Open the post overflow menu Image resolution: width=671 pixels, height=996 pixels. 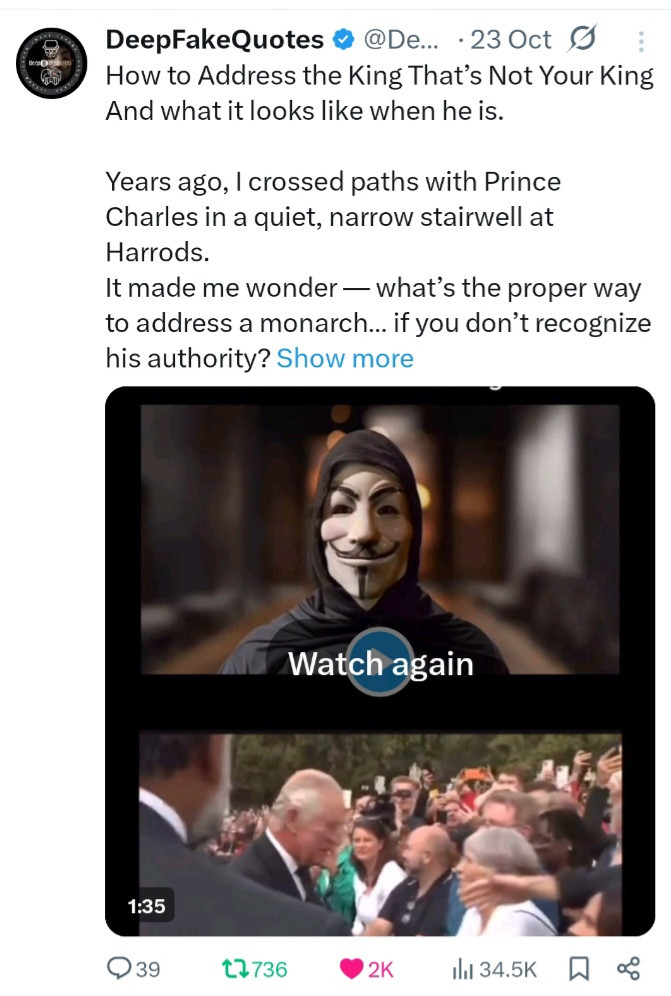640,41
